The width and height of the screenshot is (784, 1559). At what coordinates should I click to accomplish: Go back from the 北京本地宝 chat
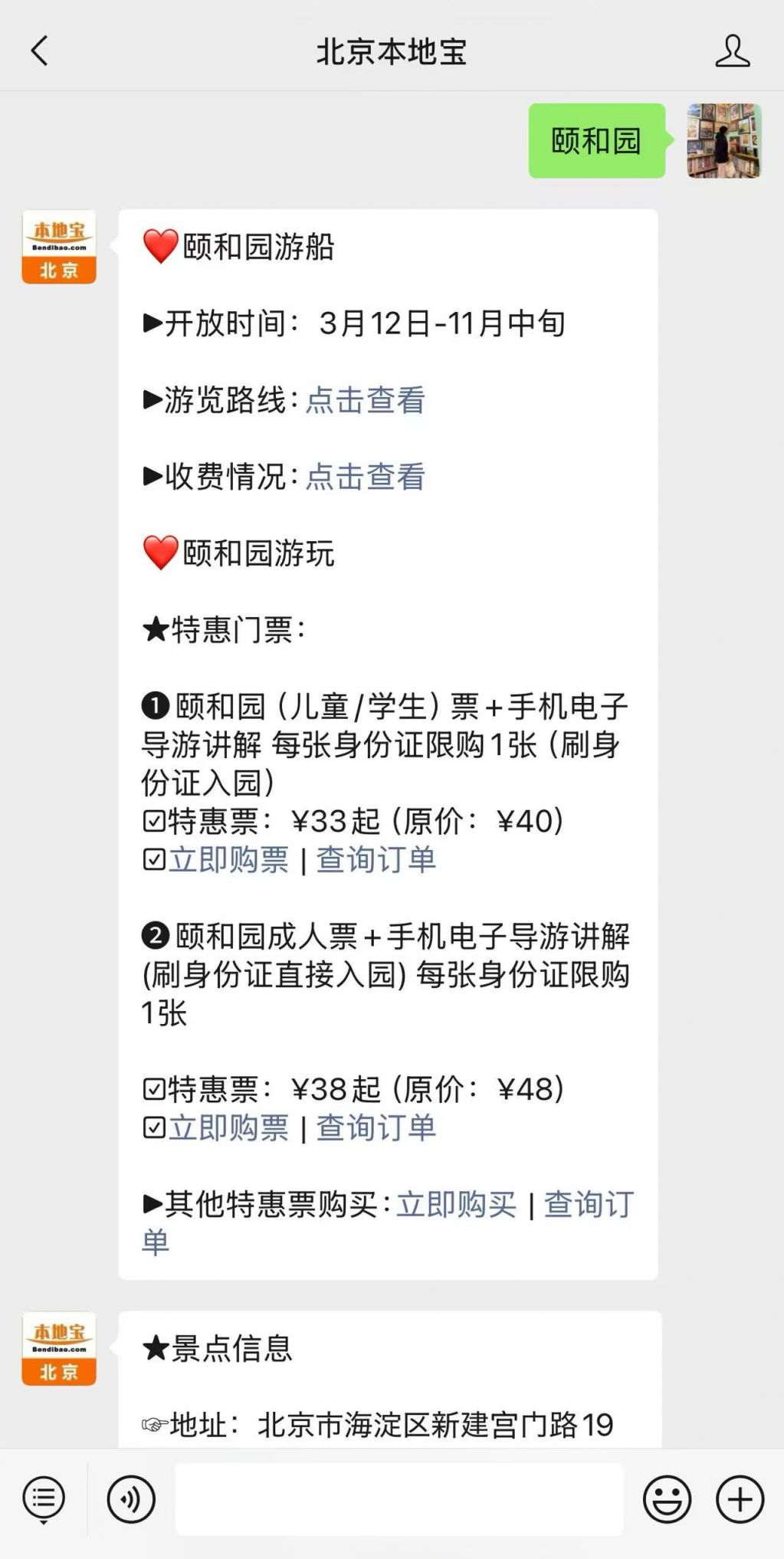(x=40, y=51)
